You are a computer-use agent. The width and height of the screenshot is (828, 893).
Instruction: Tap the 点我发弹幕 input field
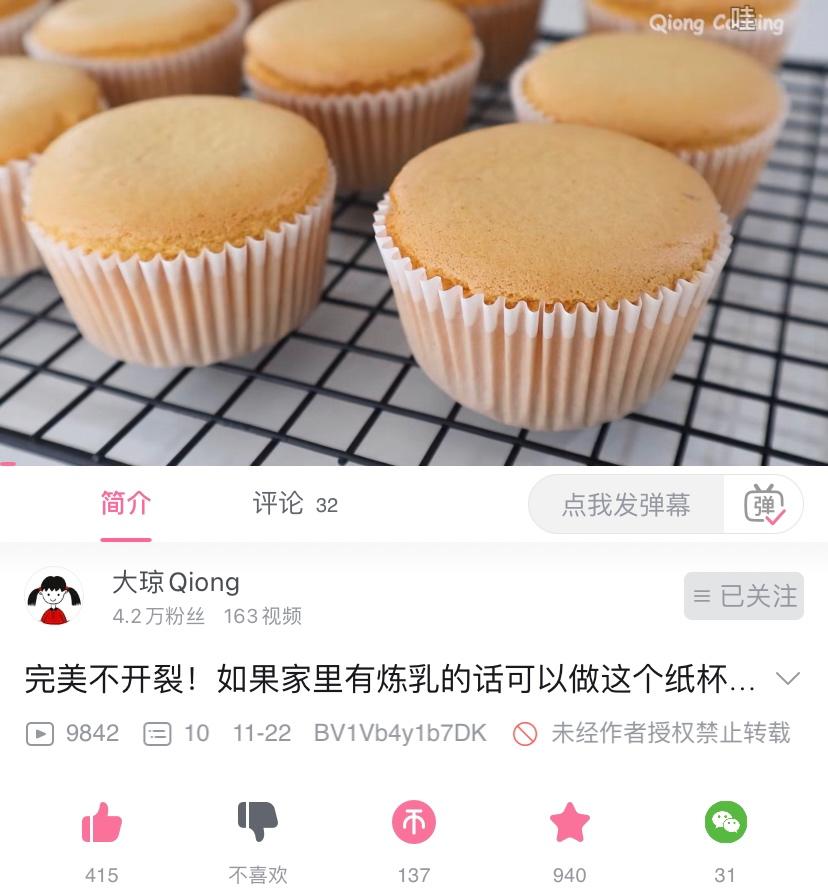[626, 505]
